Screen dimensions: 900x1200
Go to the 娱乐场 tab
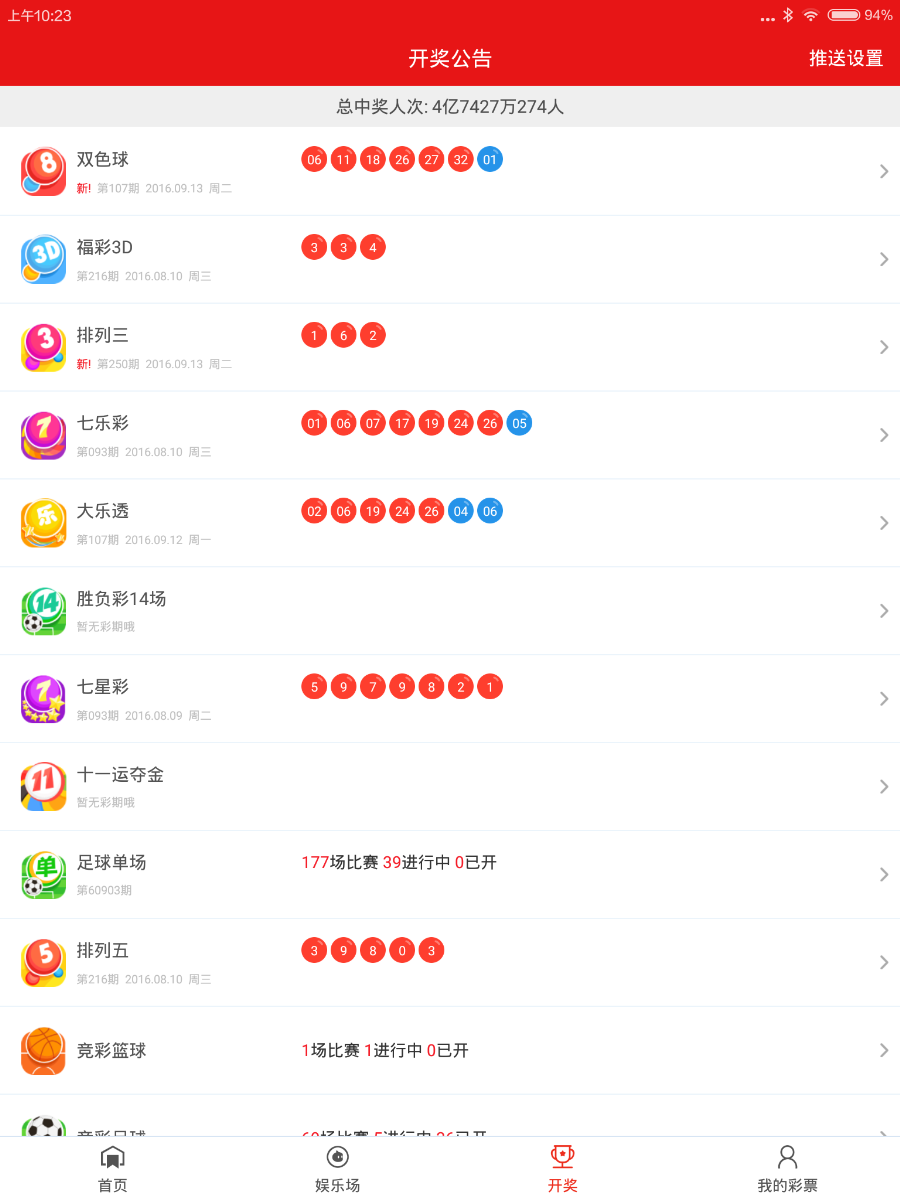click(x=337, y=1168)
